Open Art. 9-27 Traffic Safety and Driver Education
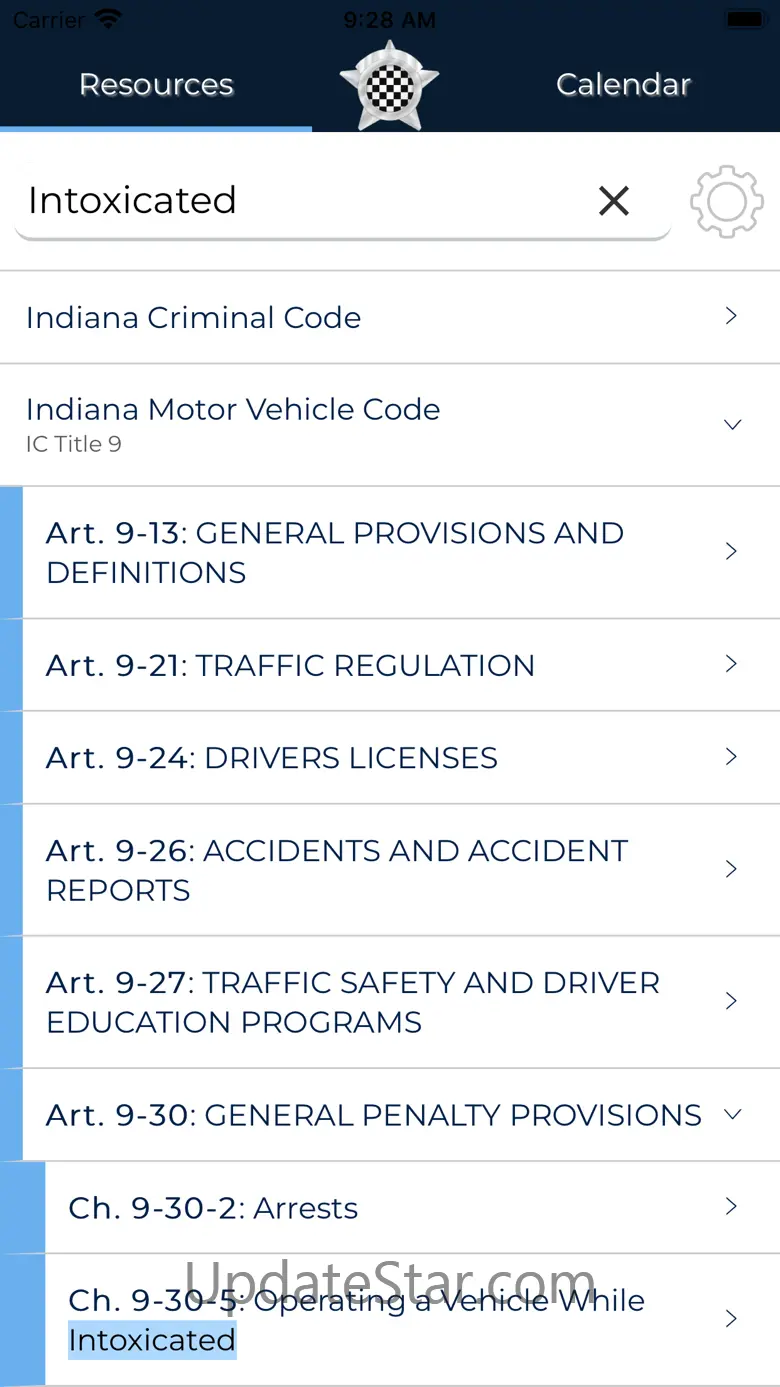This screenshot has width=780, height=1387. click(401, 1002)
